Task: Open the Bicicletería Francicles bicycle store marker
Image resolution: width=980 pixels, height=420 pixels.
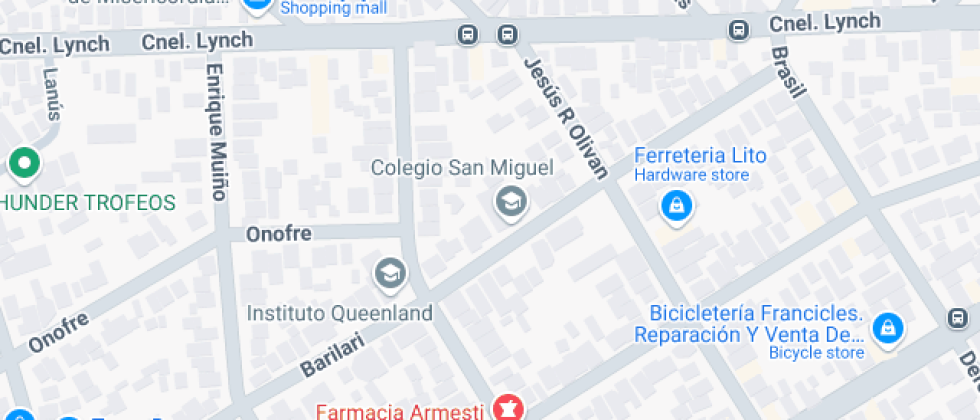Action: click(886, 327)
